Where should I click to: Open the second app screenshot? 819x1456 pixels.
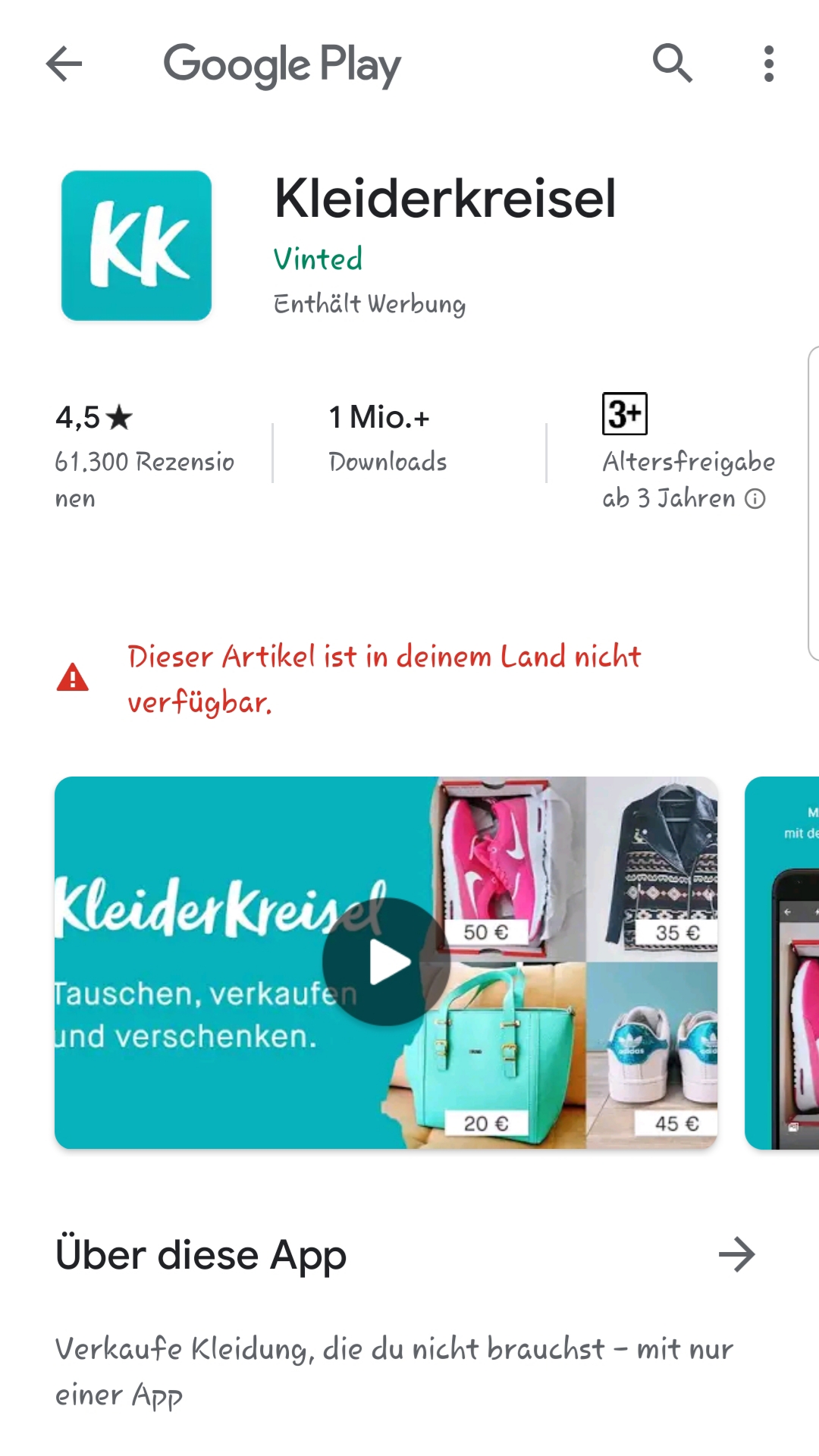783,962
